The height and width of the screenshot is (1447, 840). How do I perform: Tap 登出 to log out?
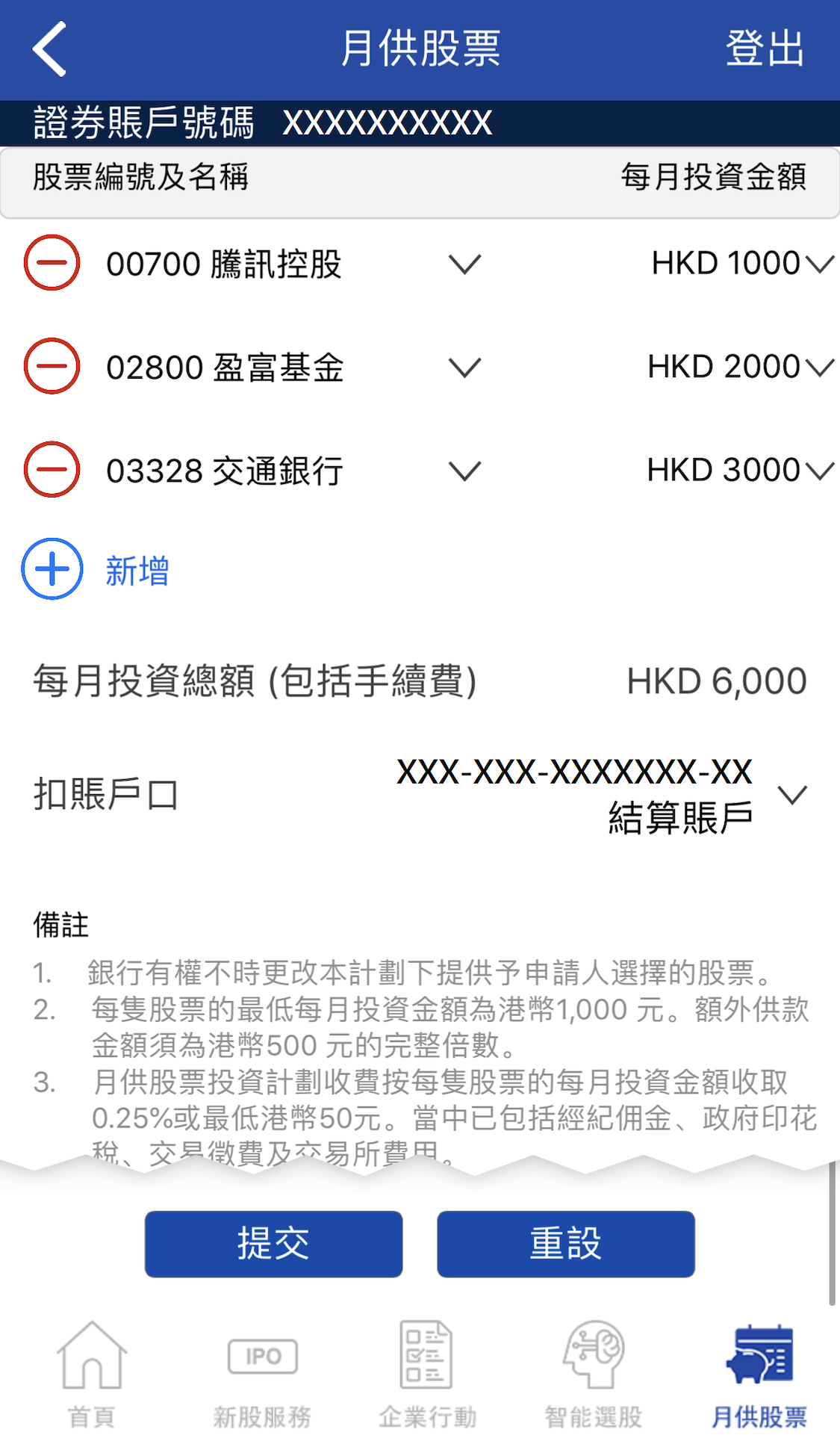pos(765,49)
